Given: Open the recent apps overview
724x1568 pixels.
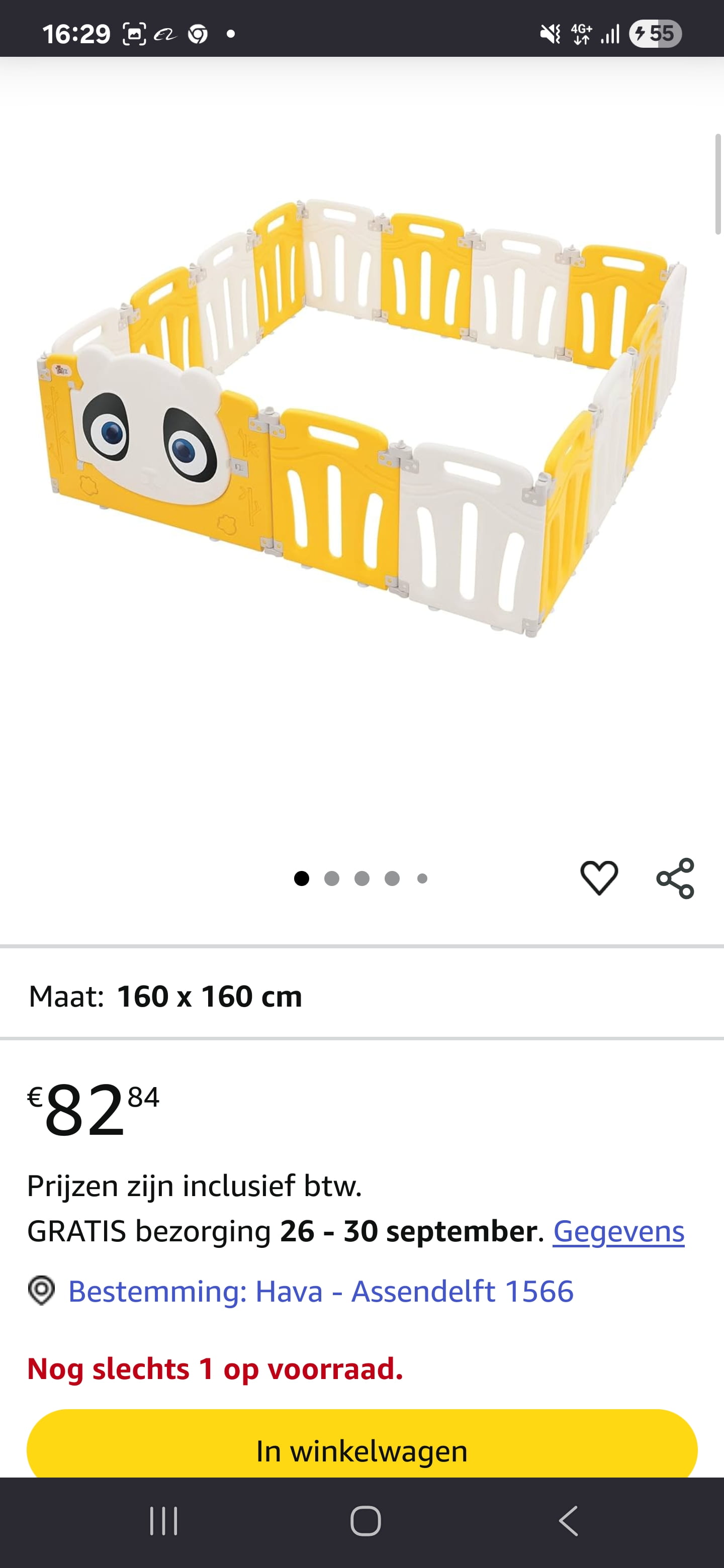Looking at the screenshot, I should pos(163,1521).
